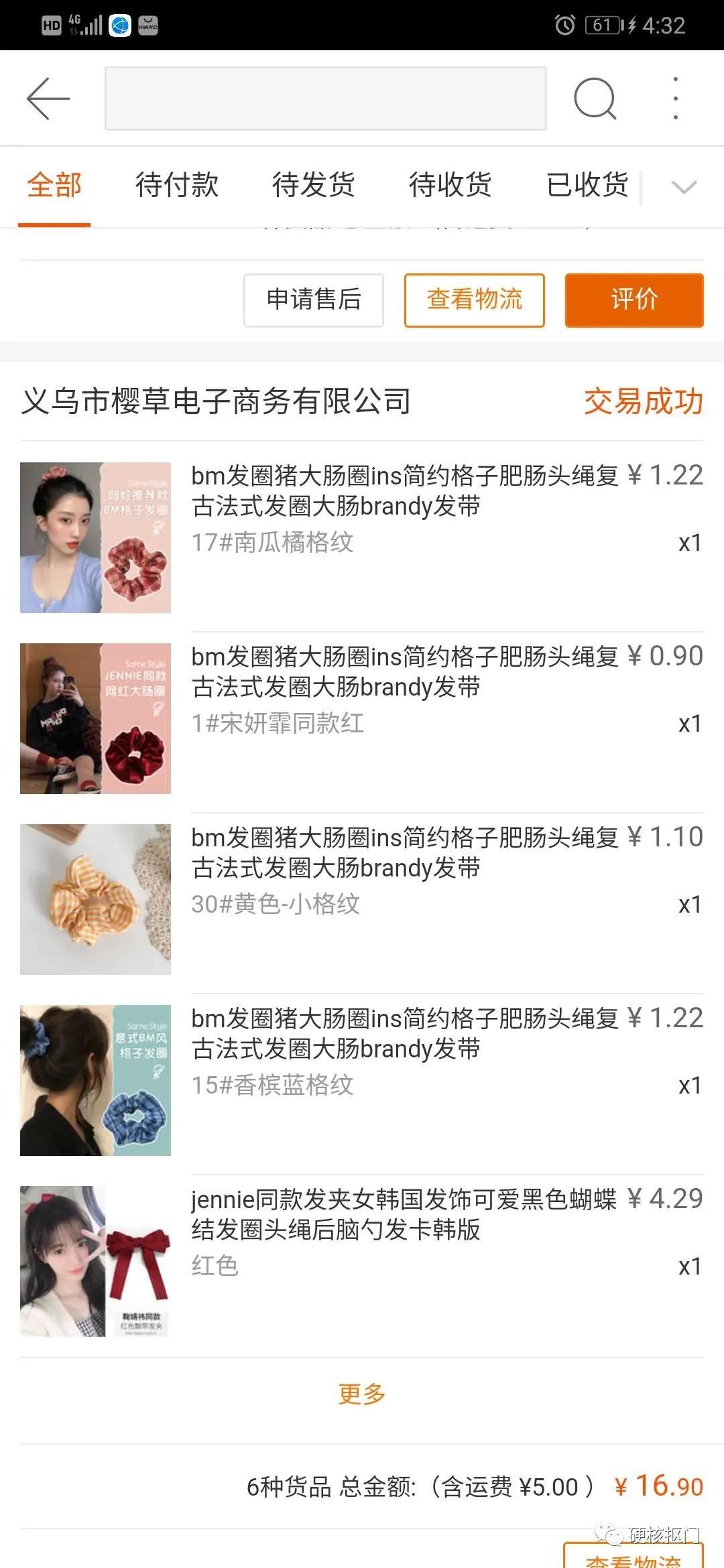
Task: Switch to the 待收货 tab
Action: 450,185
